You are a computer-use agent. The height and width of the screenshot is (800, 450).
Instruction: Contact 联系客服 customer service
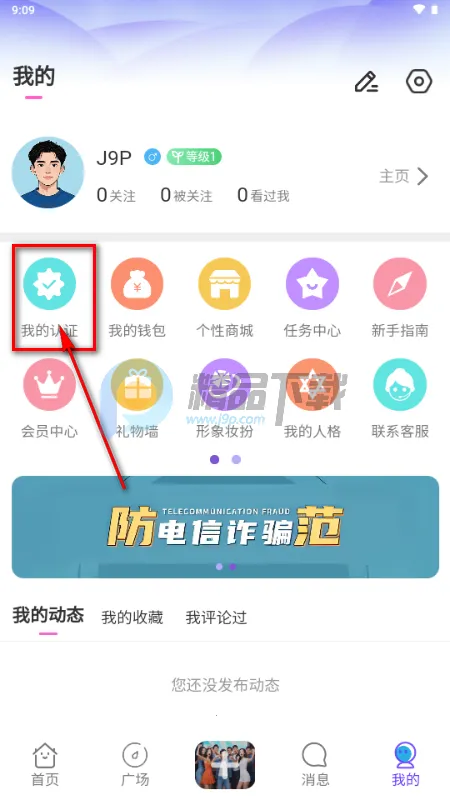pos(399,398)
